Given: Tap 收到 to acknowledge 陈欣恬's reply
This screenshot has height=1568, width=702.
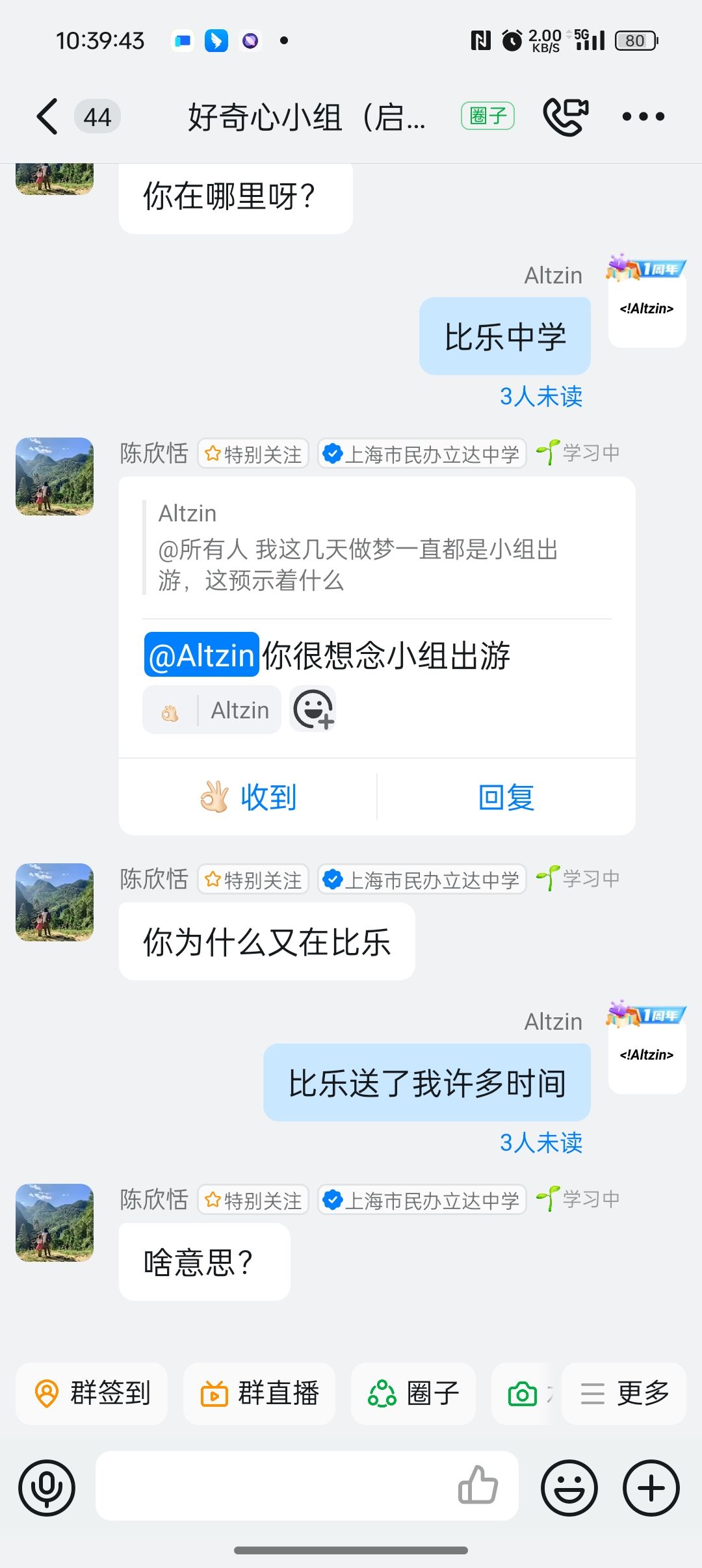Looking at the screenshot, I should pos(248,797).
